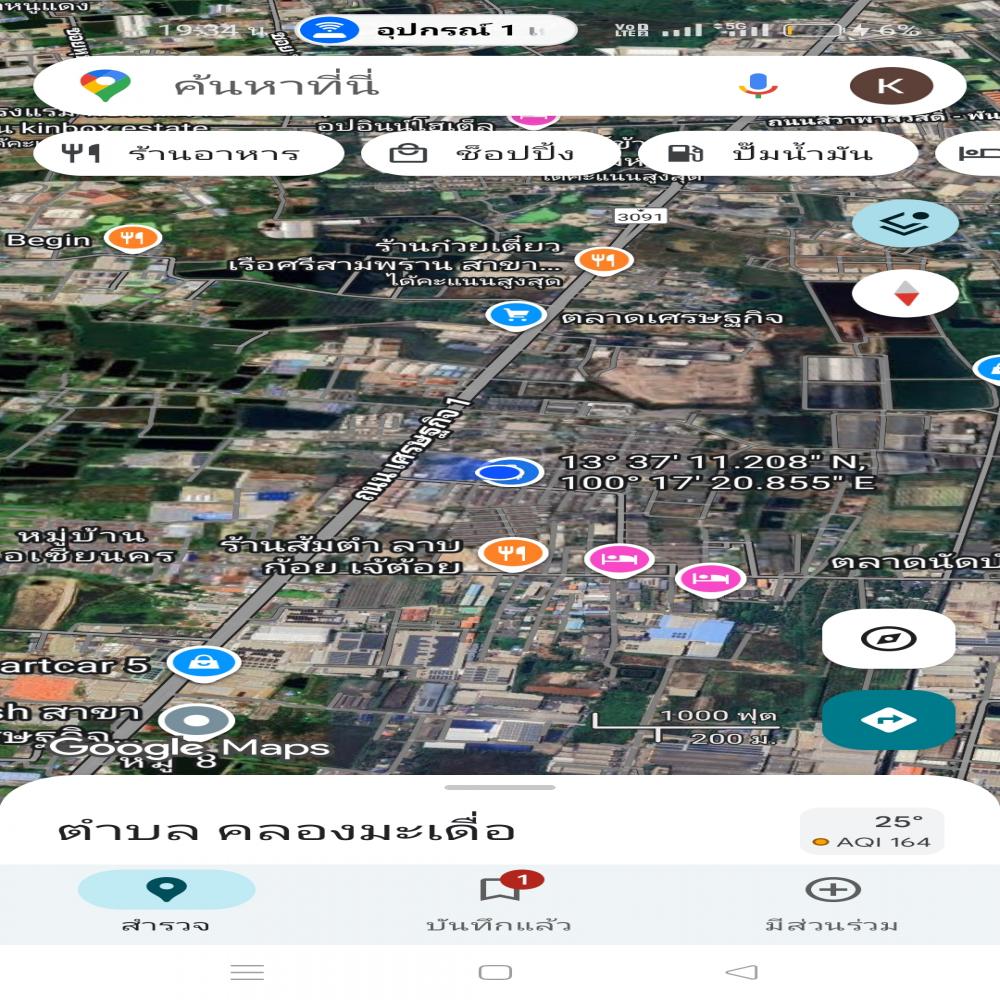Select the ช็อปปิ้ง shopping chip

coord(490,154)
